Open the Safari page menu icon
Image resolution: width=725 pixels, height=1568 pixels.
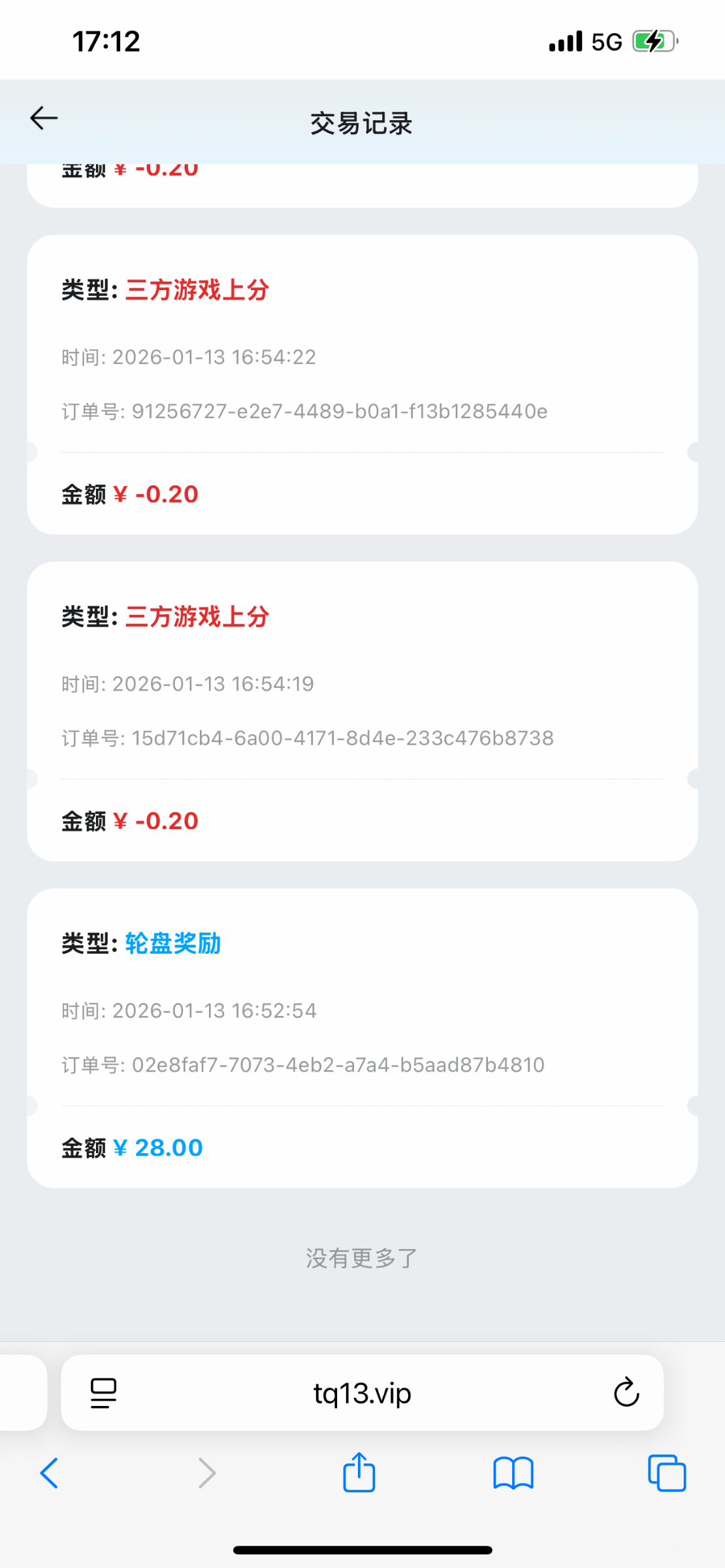(103, 1393)
